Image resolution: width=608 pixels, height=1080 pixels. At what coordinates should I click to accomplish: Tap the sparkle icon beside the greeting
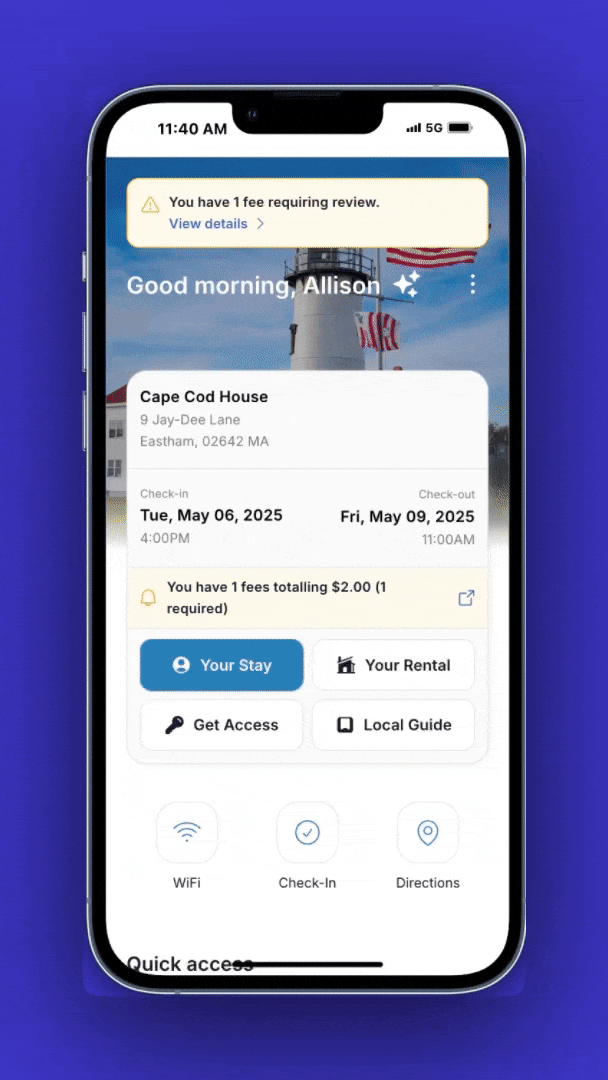[406, 285]
